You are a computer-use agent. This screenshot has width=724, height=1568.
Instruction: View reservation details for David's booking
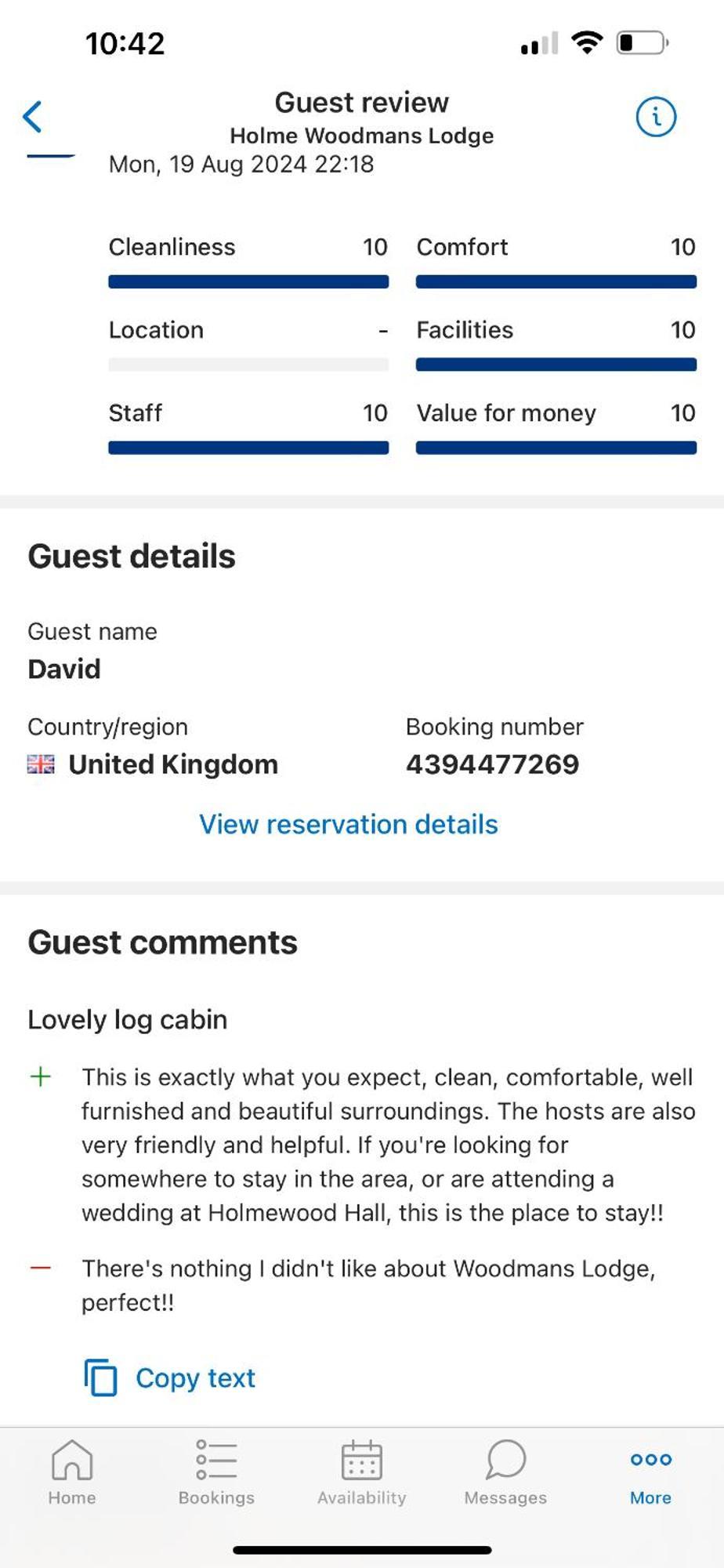pos(348,824)
